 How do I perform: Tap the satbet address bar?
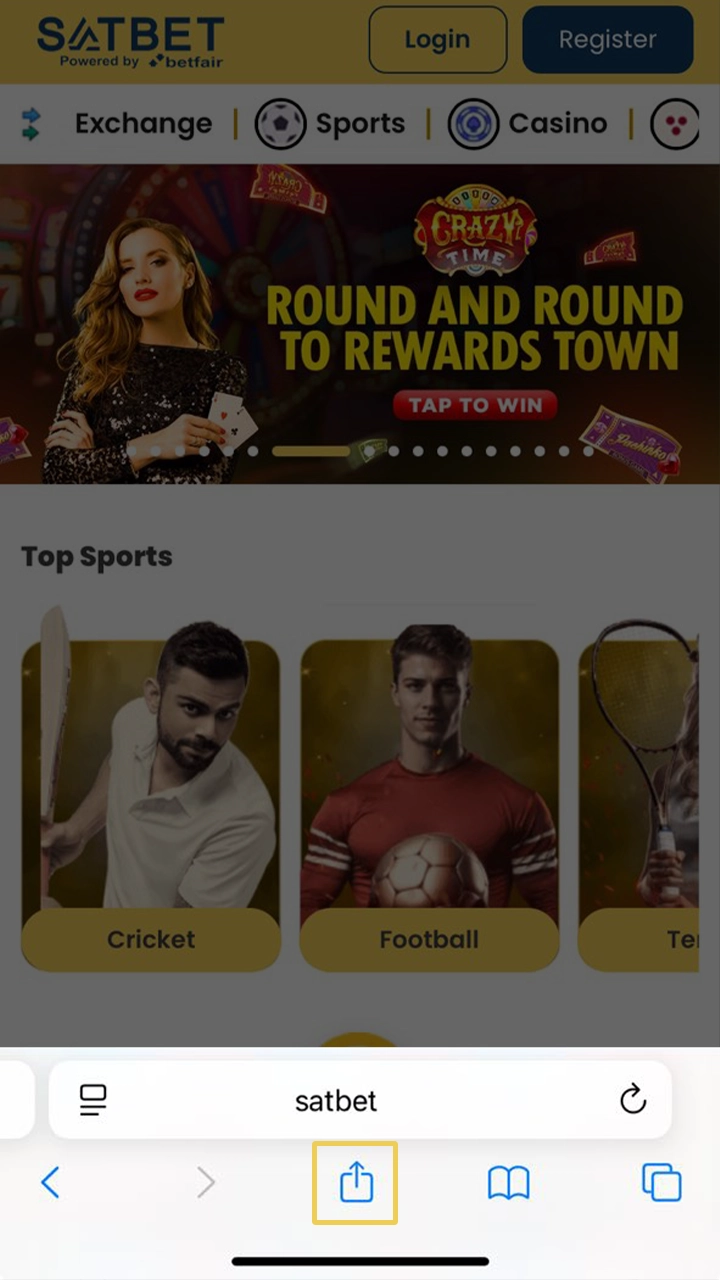click(x=335, y=1100)
